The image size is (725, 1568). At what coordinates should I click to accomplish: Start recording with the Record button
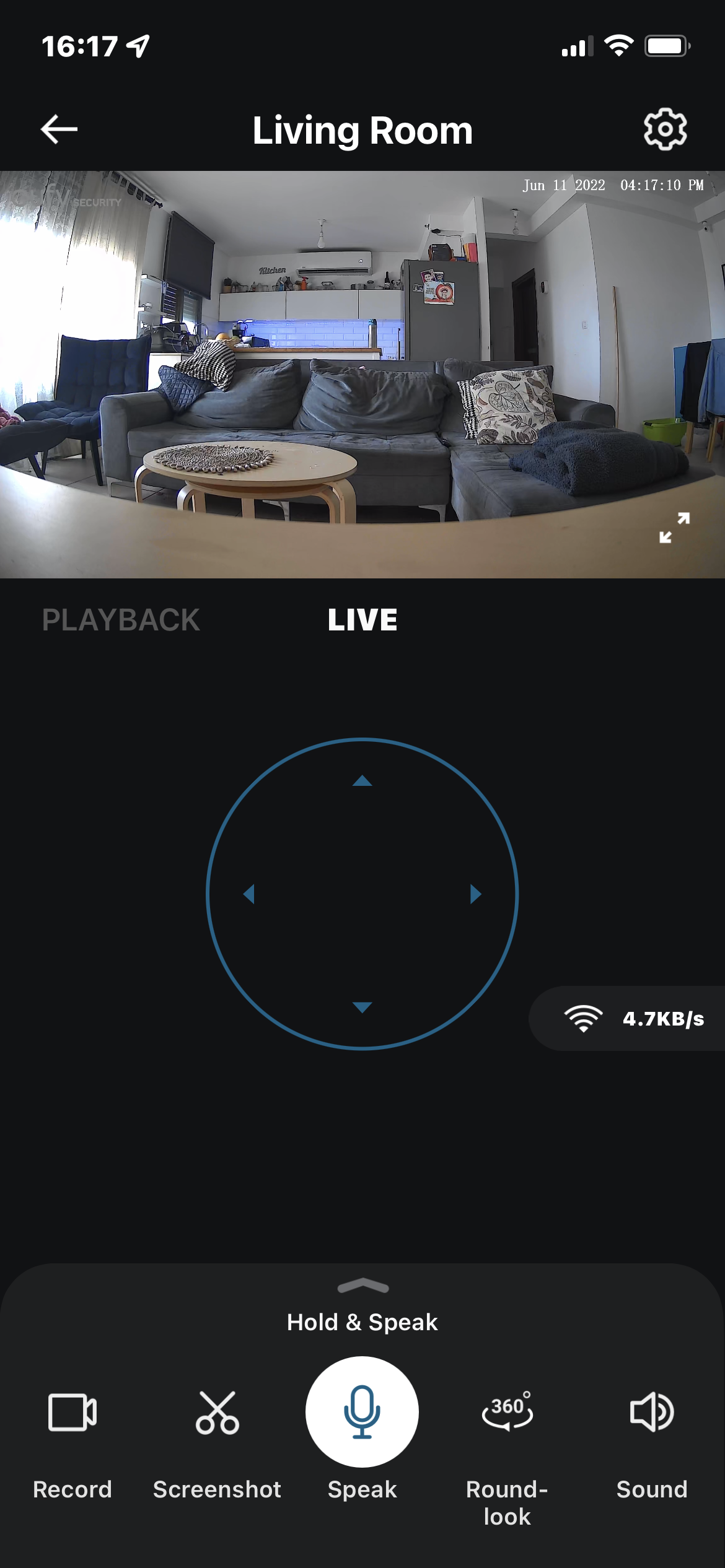click(72, 1442)
